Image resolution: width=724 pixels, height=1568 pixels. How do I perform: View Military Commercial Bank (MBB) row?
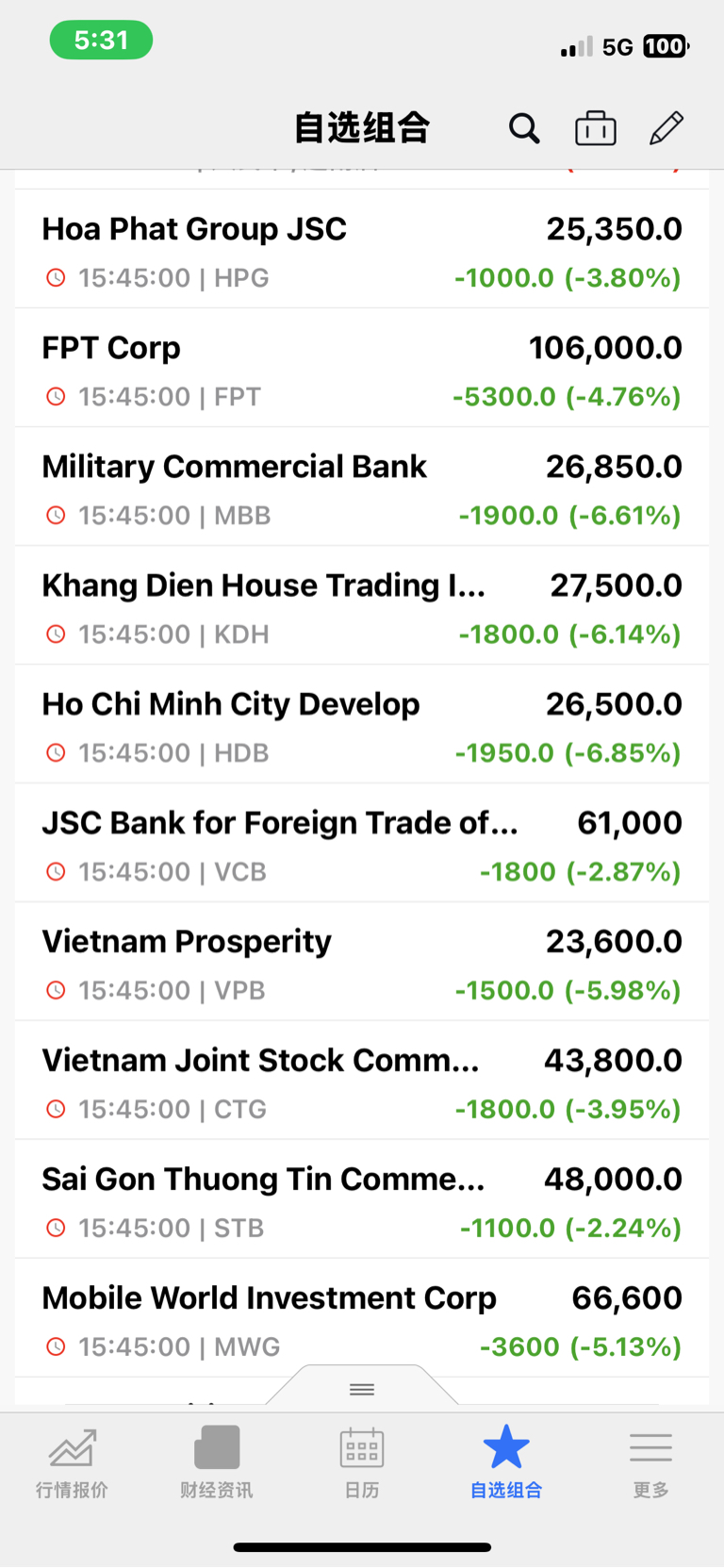click(362, 487)
